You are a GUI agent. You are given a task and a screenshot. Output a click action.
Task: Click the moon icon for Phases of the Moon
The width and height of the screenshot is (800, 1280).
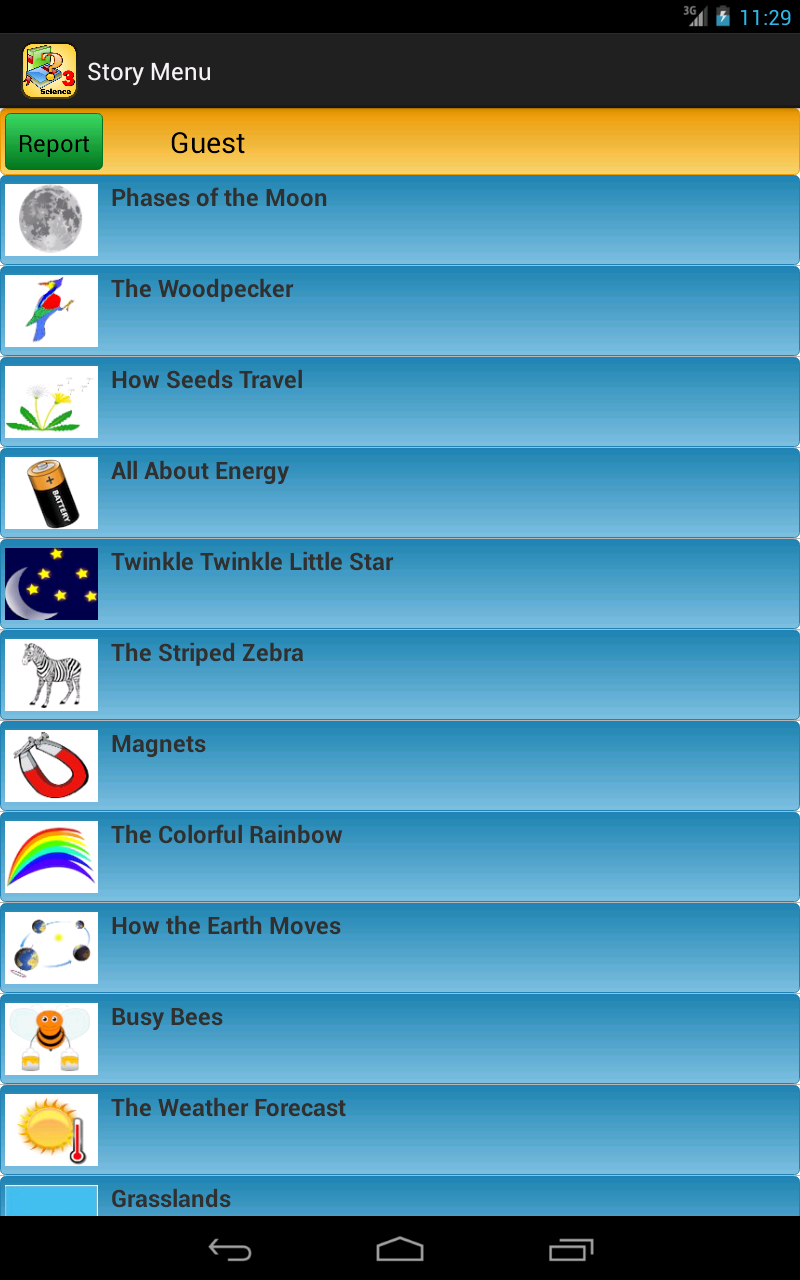[51, 220]
